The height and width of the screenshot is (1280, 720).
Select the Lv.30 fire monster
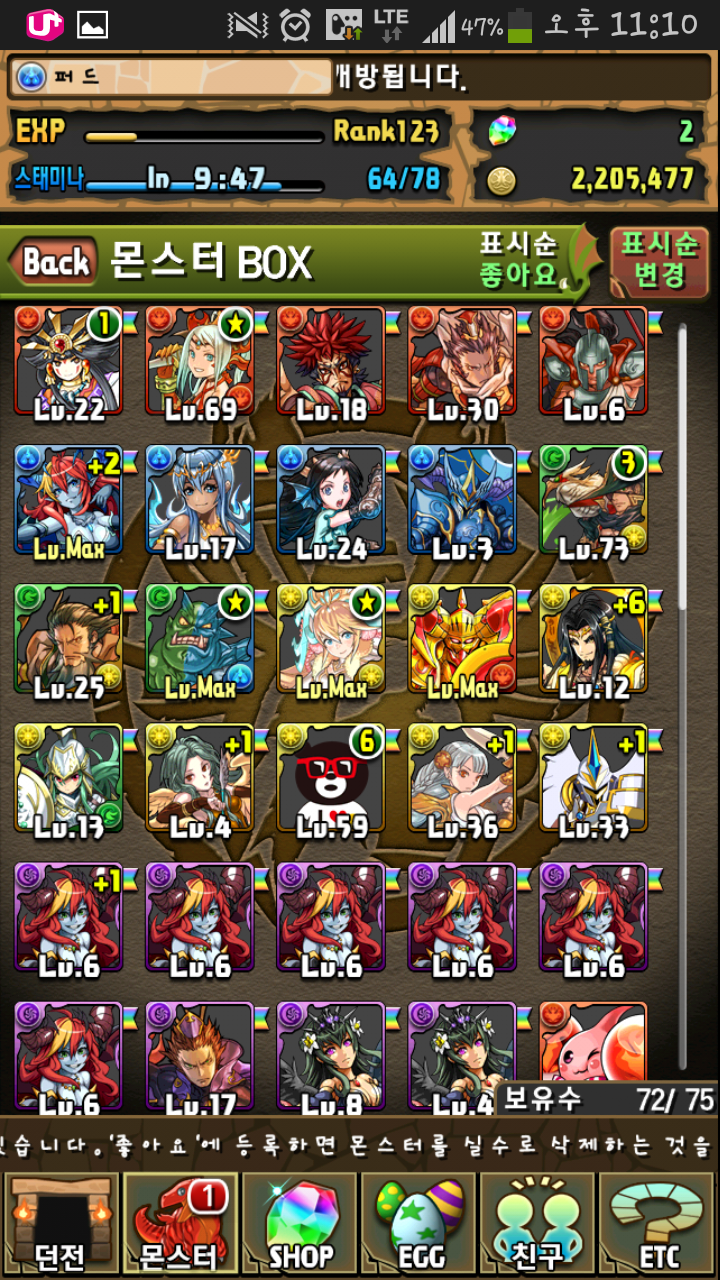(x=462, y=361)
